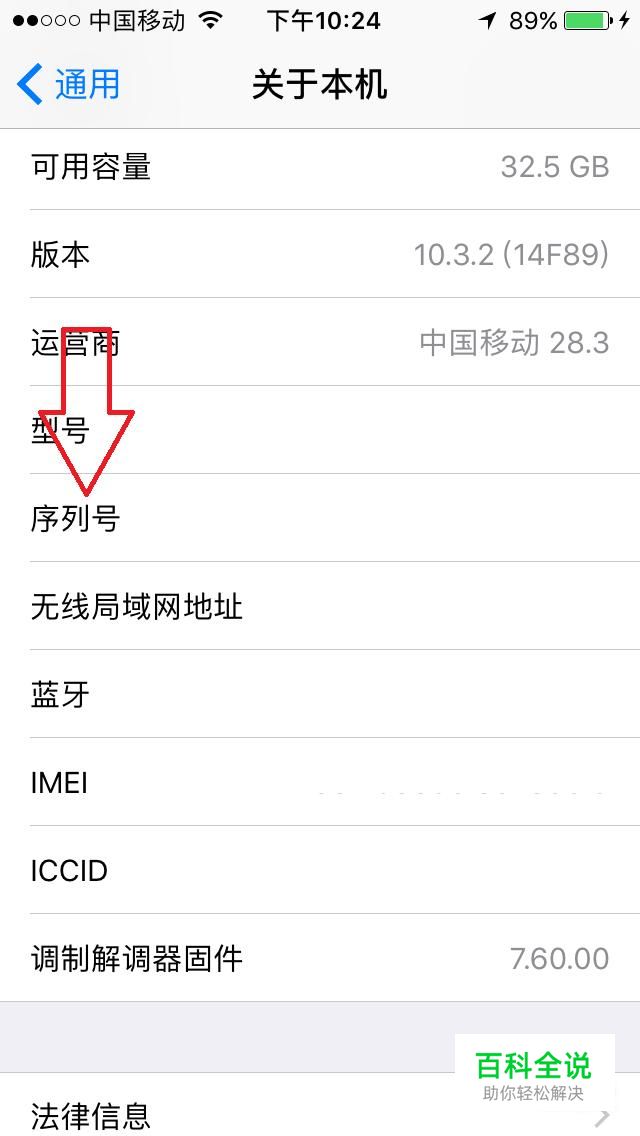The width and height of the screenshot is (640, 1136).
Task: Open the 法律信息 row
Action: 320,1105
